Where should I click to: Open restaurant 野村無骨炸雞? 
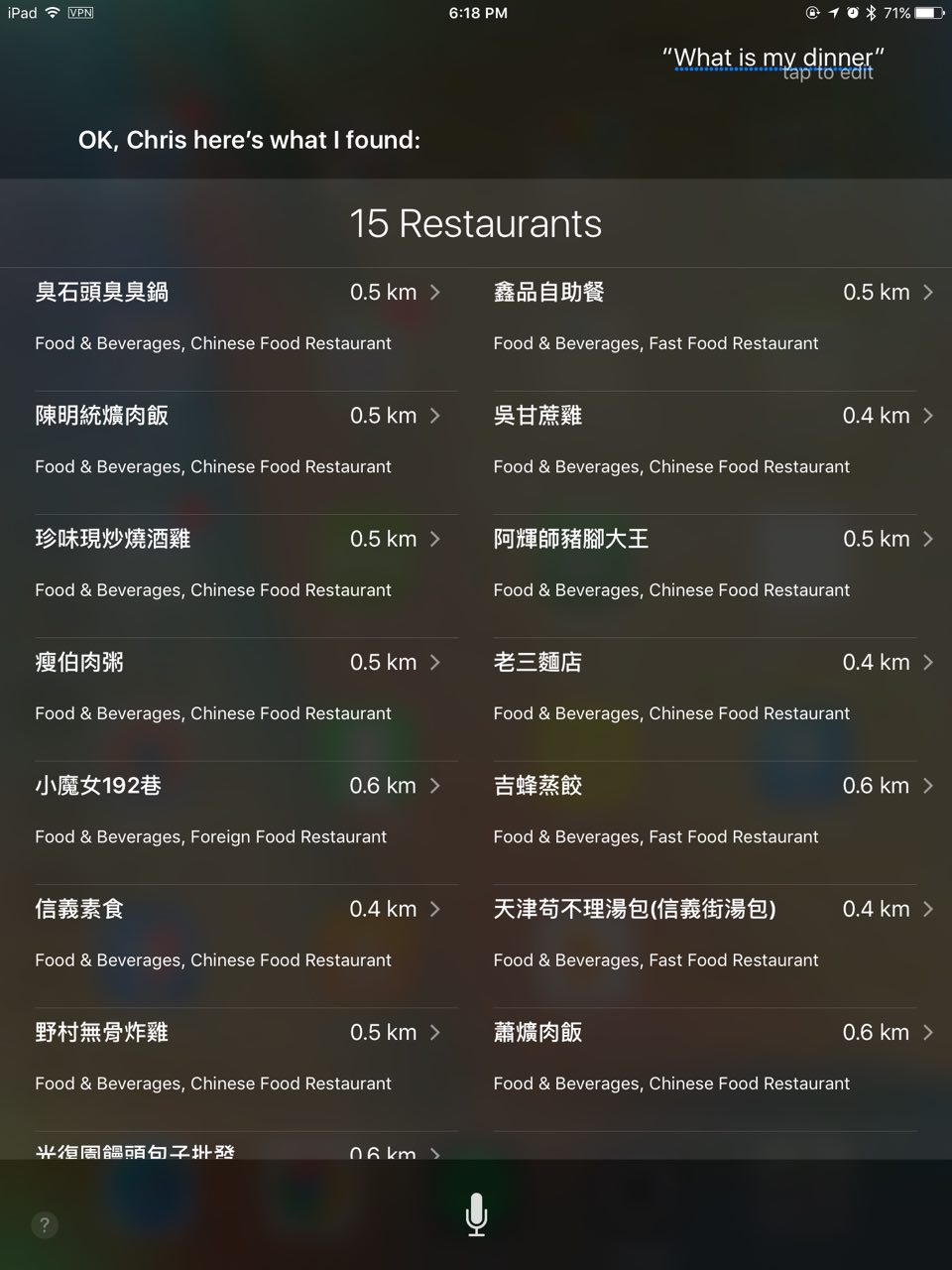(x=238, y=1057)
